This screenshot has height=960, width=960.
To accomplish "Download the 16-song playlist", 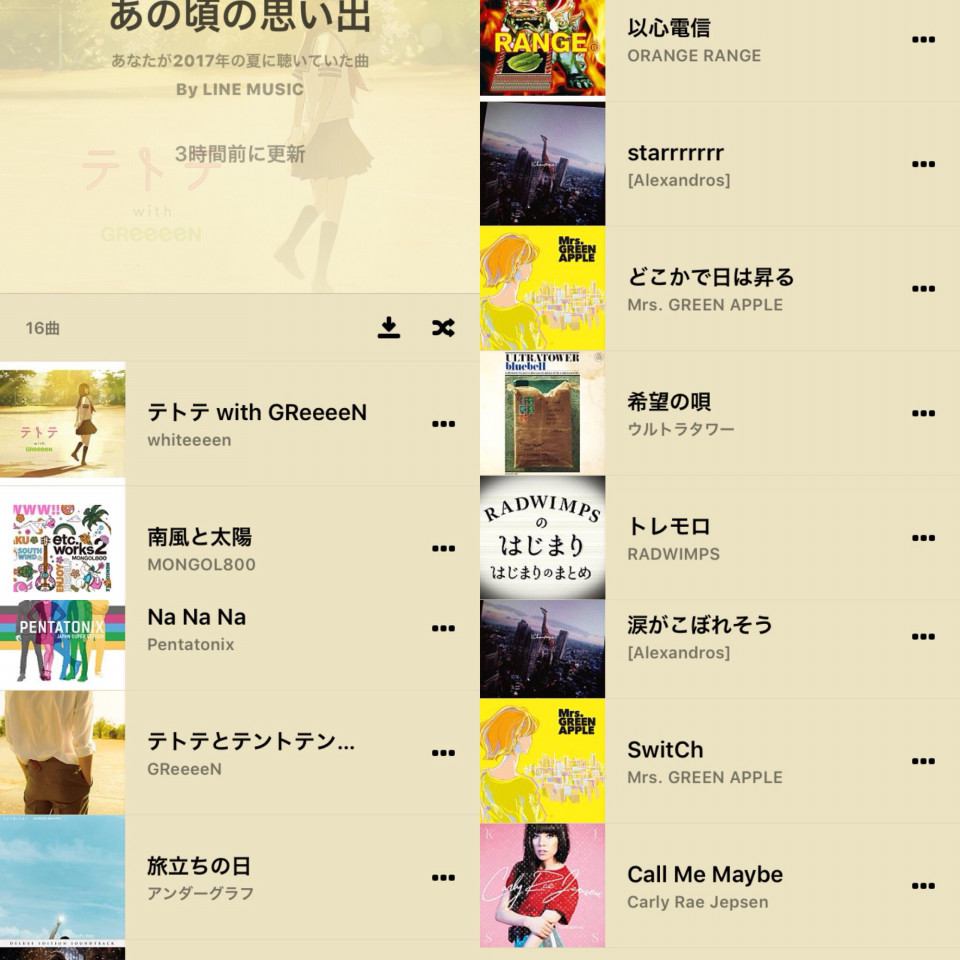I will point(389,328).
